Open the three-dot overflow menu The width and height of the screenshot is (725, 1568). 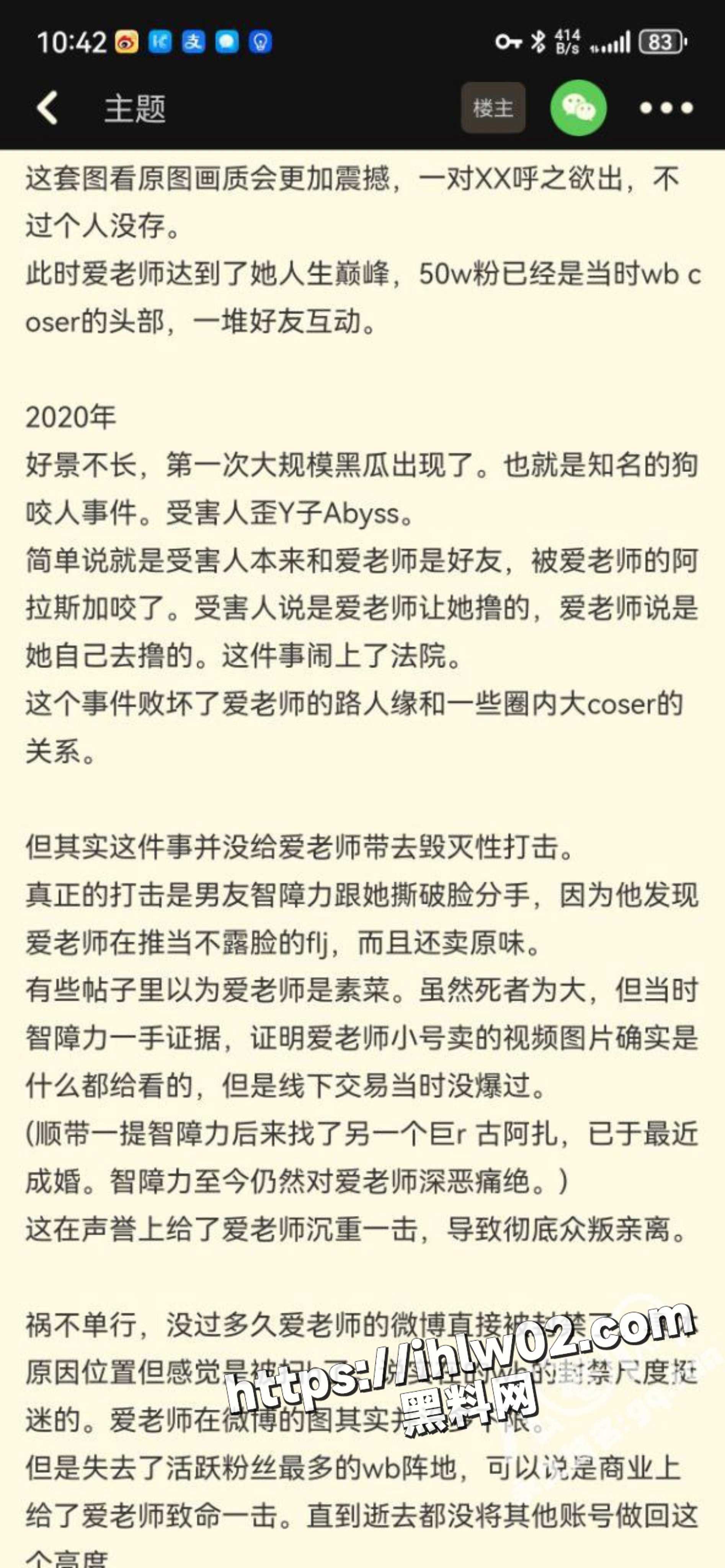[x=666, y=108]
